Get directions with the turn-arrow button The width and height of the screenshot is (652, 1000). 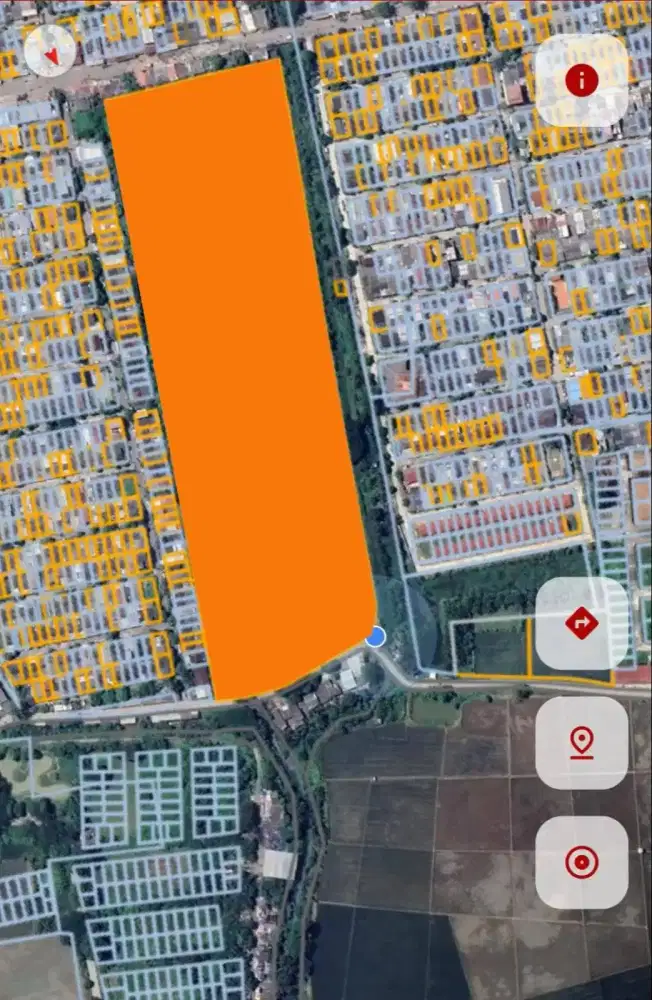click(x=581, y=624)
